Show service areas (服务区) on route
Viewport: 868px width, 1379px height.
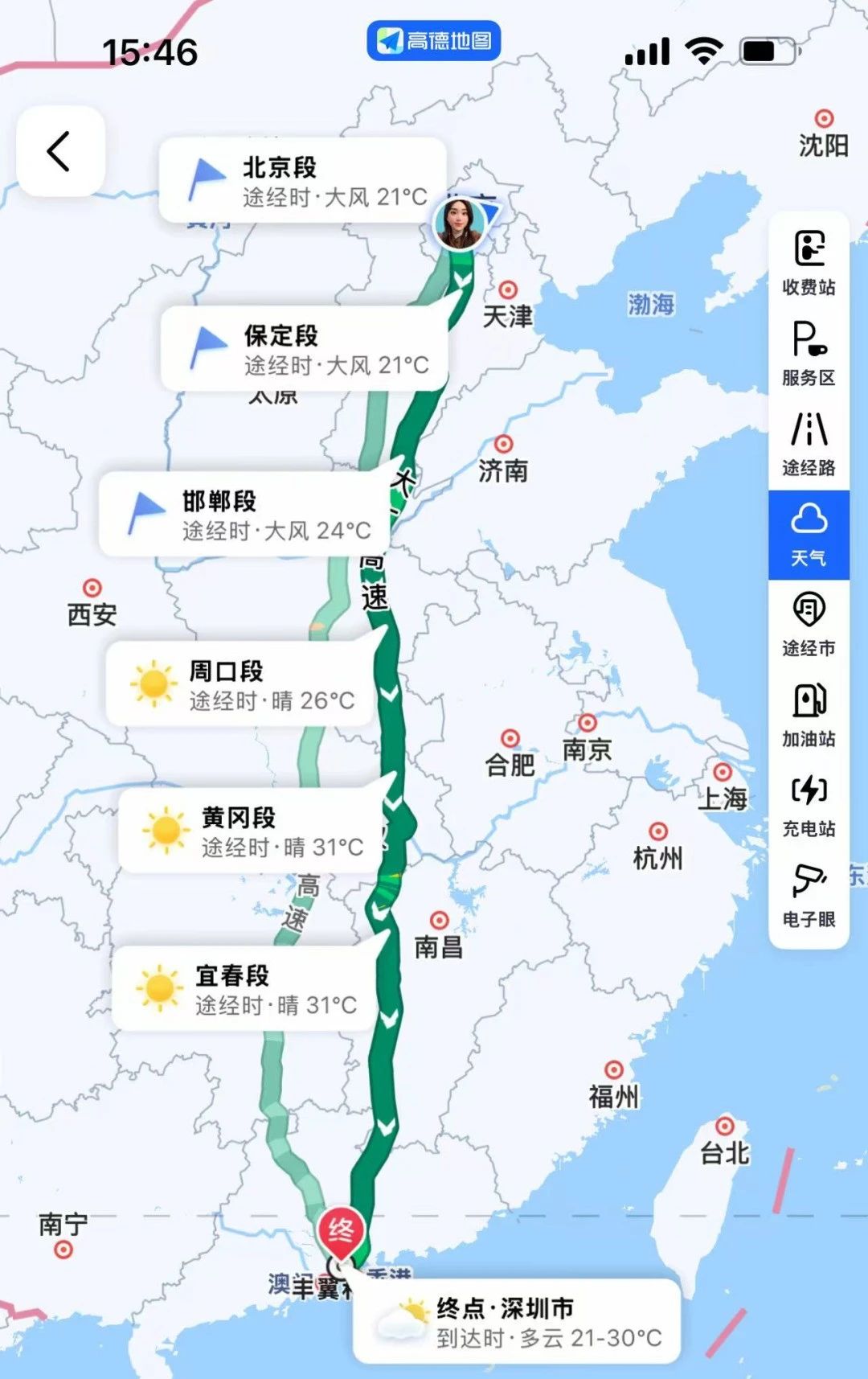(x=809, y=353)
